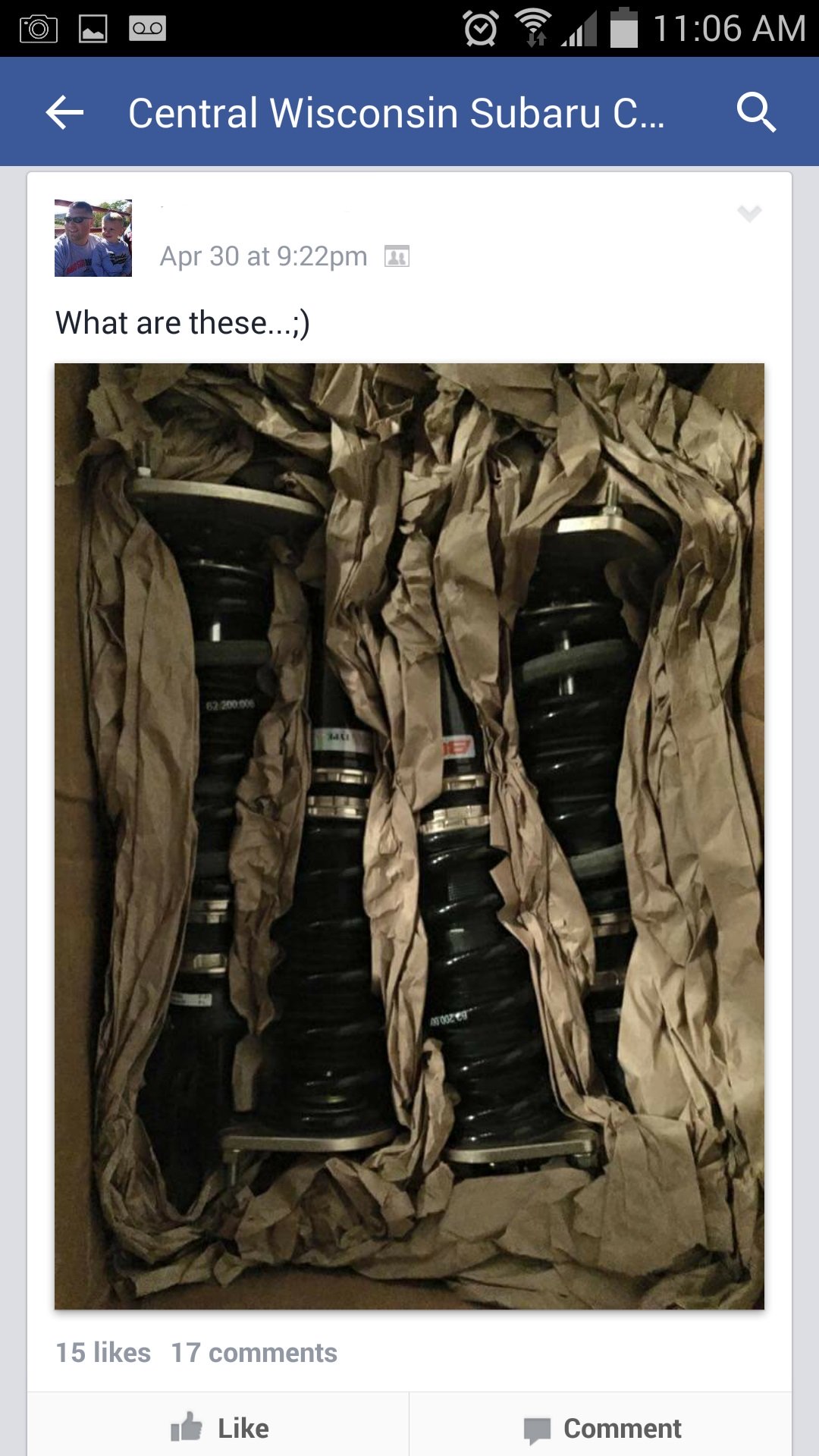Screen dimensions: 819x1456
Task: Open the post options dropdown chevron
Action: [748, 214]
